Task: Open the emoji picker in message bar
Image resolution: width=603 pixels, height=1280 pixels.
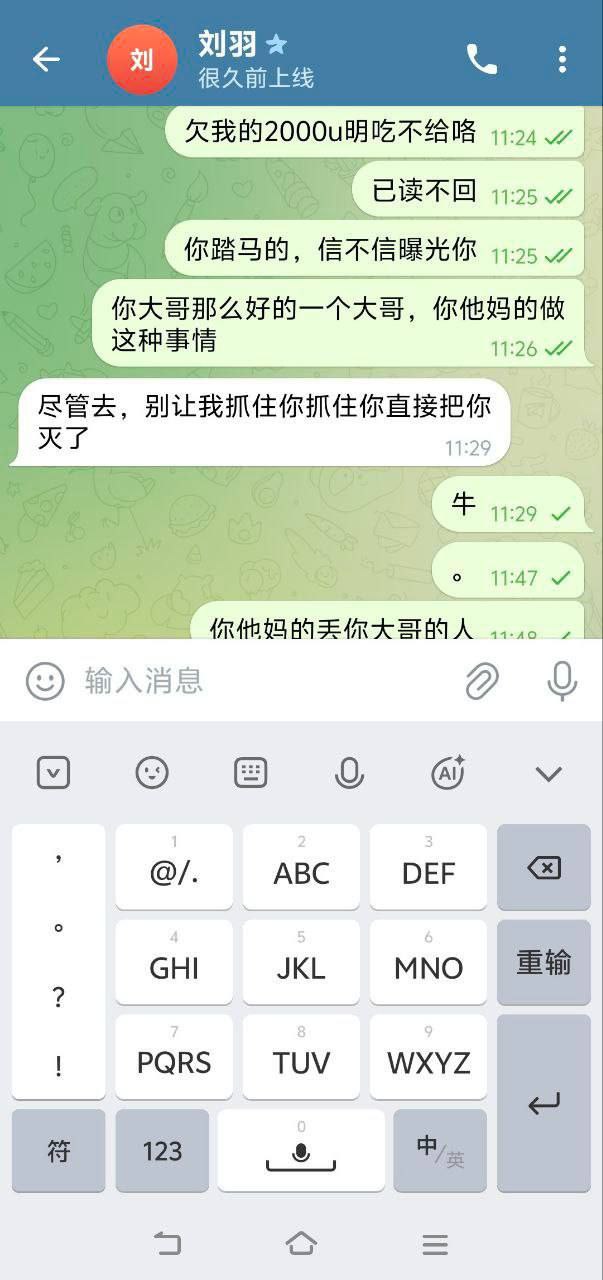Action: pos(45,681)
